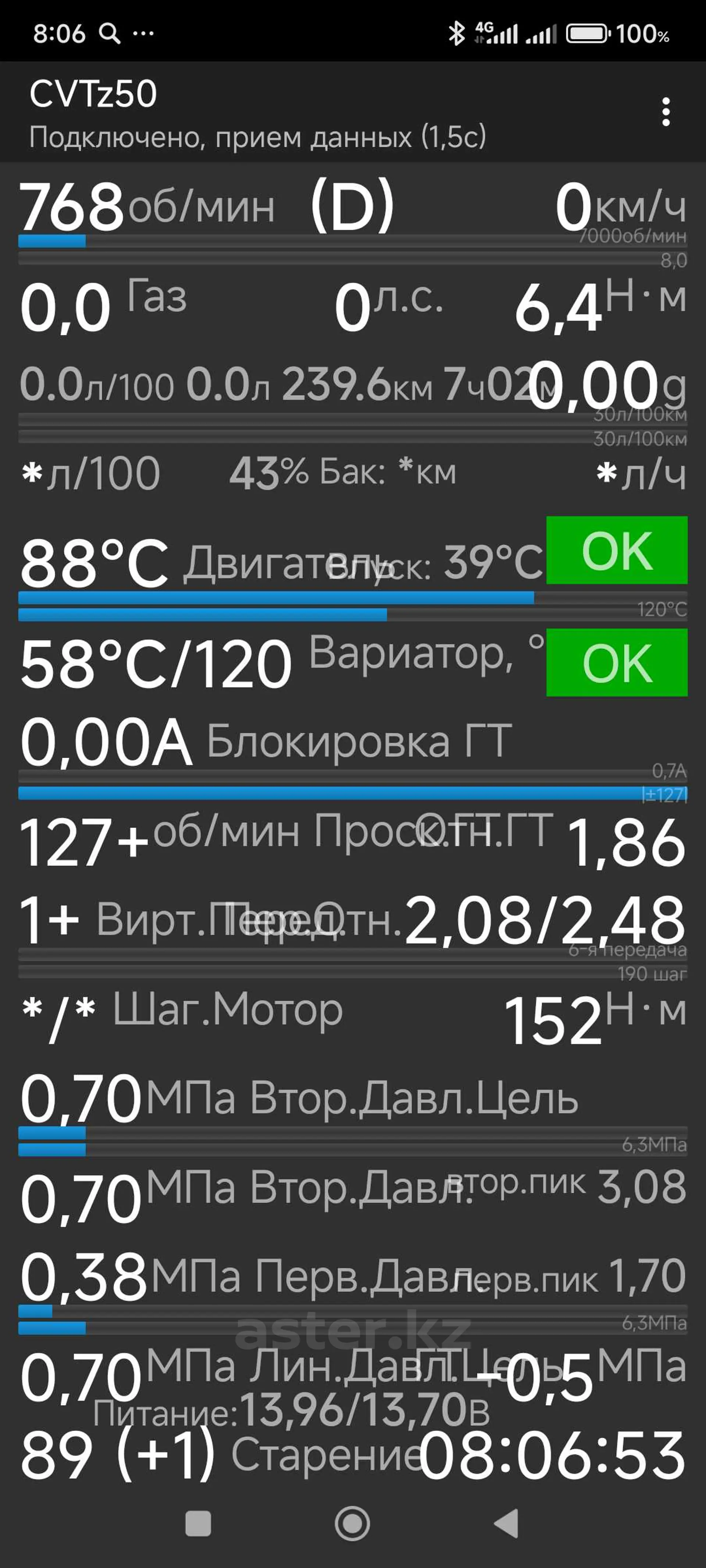Open recent apps with square button

point(198,1524)
